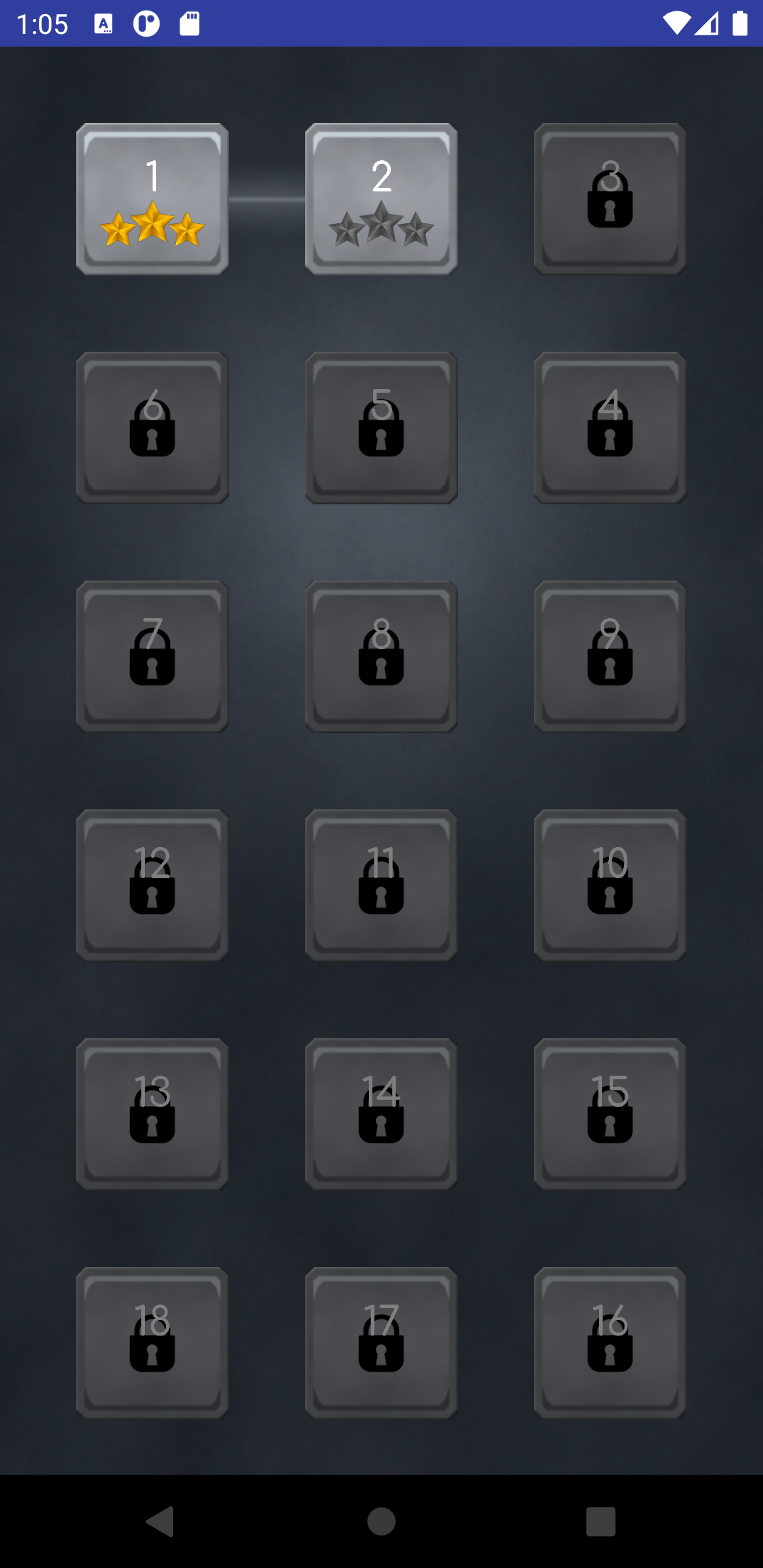Screen dimensions: 763x1568
Task: Select locked level 7
Action: 152,656
